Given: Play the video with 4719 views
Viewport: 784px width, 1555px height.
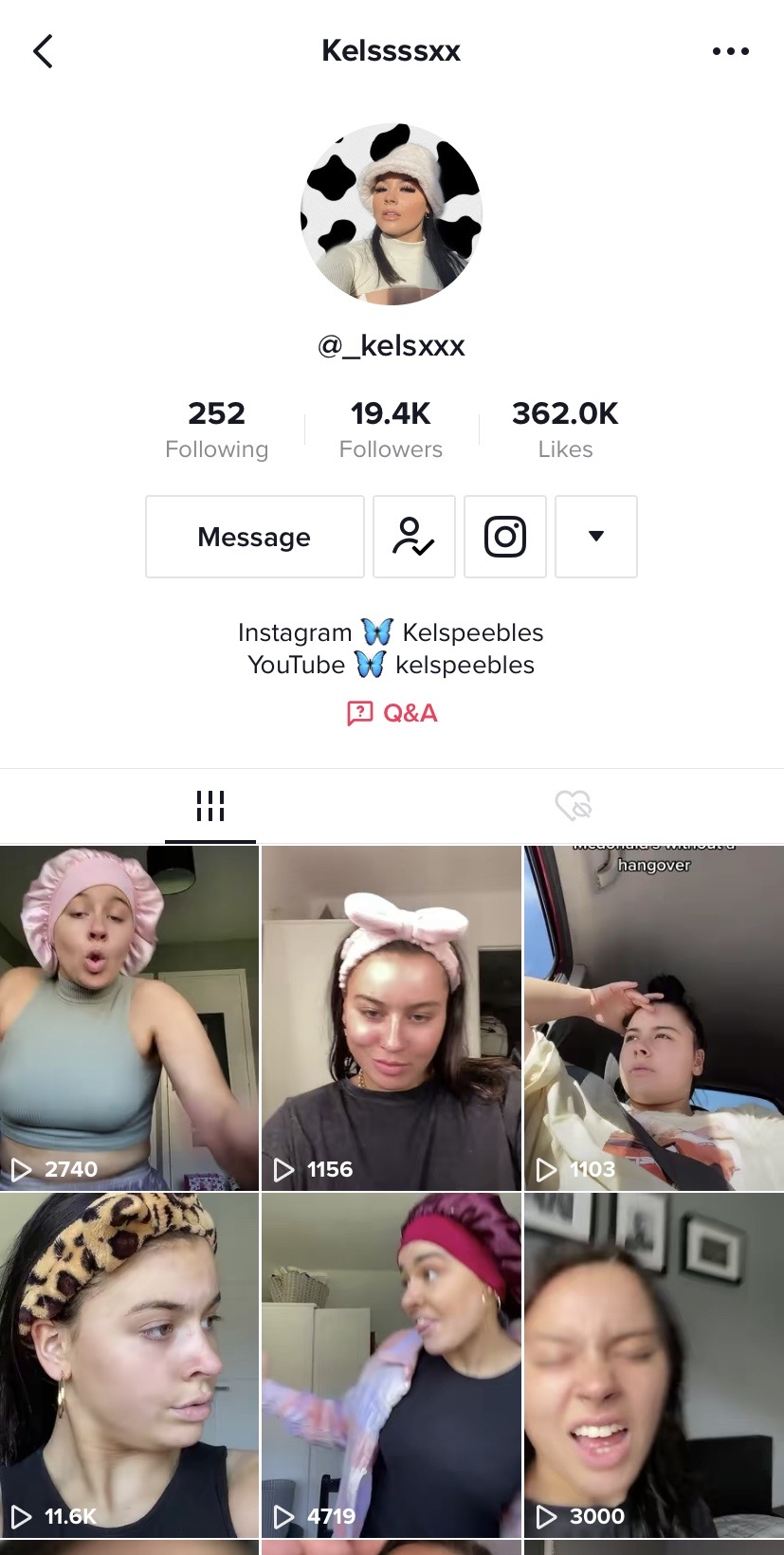Looking at the screenshot, I should click(391, 1365).
